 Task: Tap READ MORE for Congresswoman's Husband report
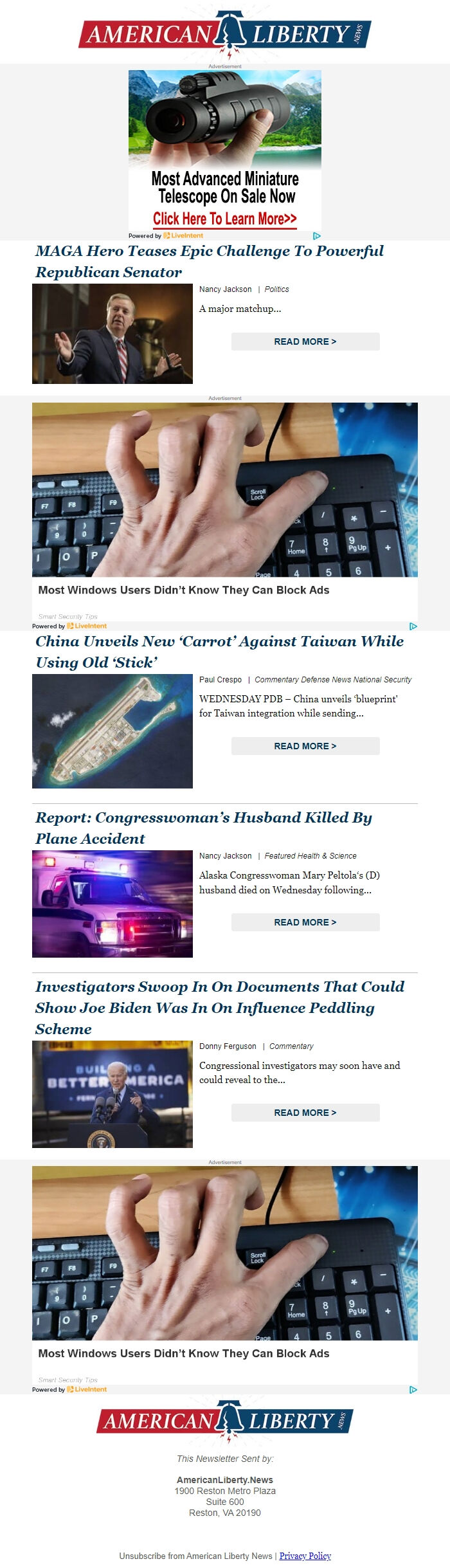coord(305,922)
